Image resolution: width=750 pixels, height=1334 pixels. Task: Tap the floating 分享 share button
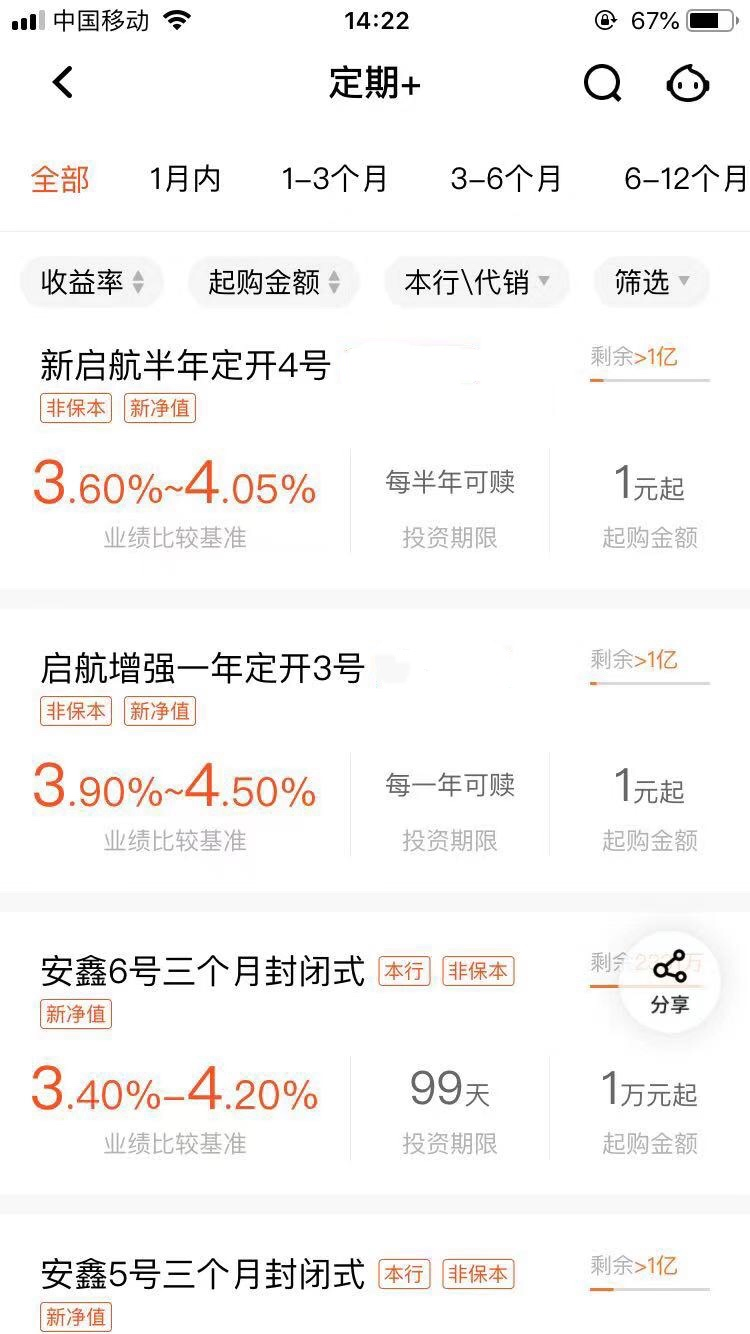pos(670,982)
